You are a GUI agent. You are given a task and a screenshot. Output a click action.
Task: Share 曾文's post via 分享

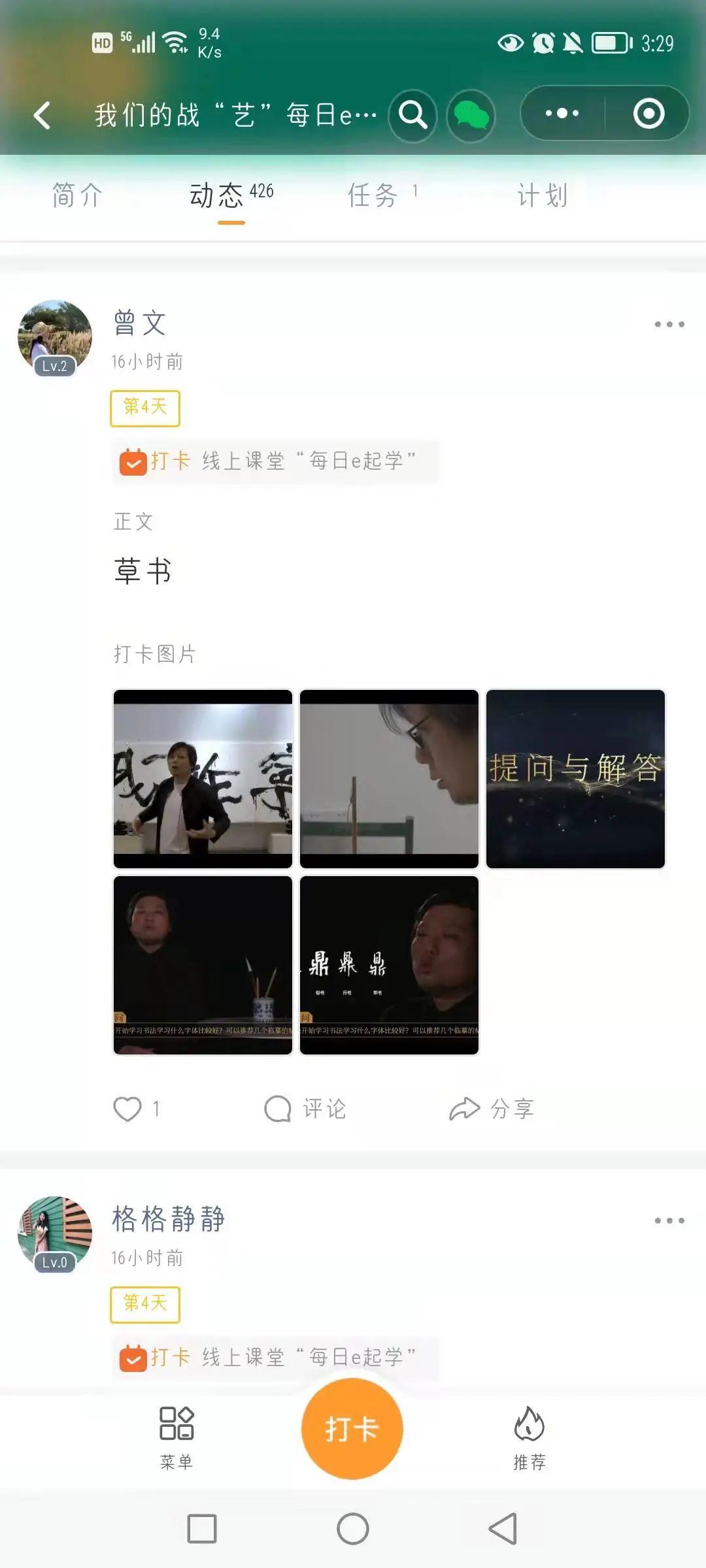coord(492,1109)
